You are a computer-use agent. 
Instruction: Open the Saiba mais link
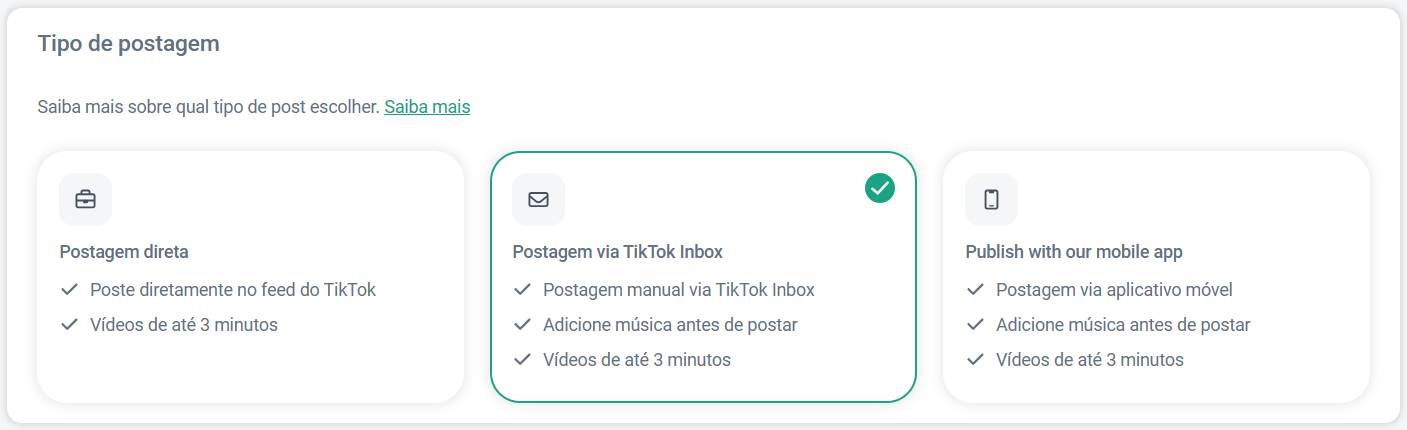pyautogui.click(x=427, y=106)
